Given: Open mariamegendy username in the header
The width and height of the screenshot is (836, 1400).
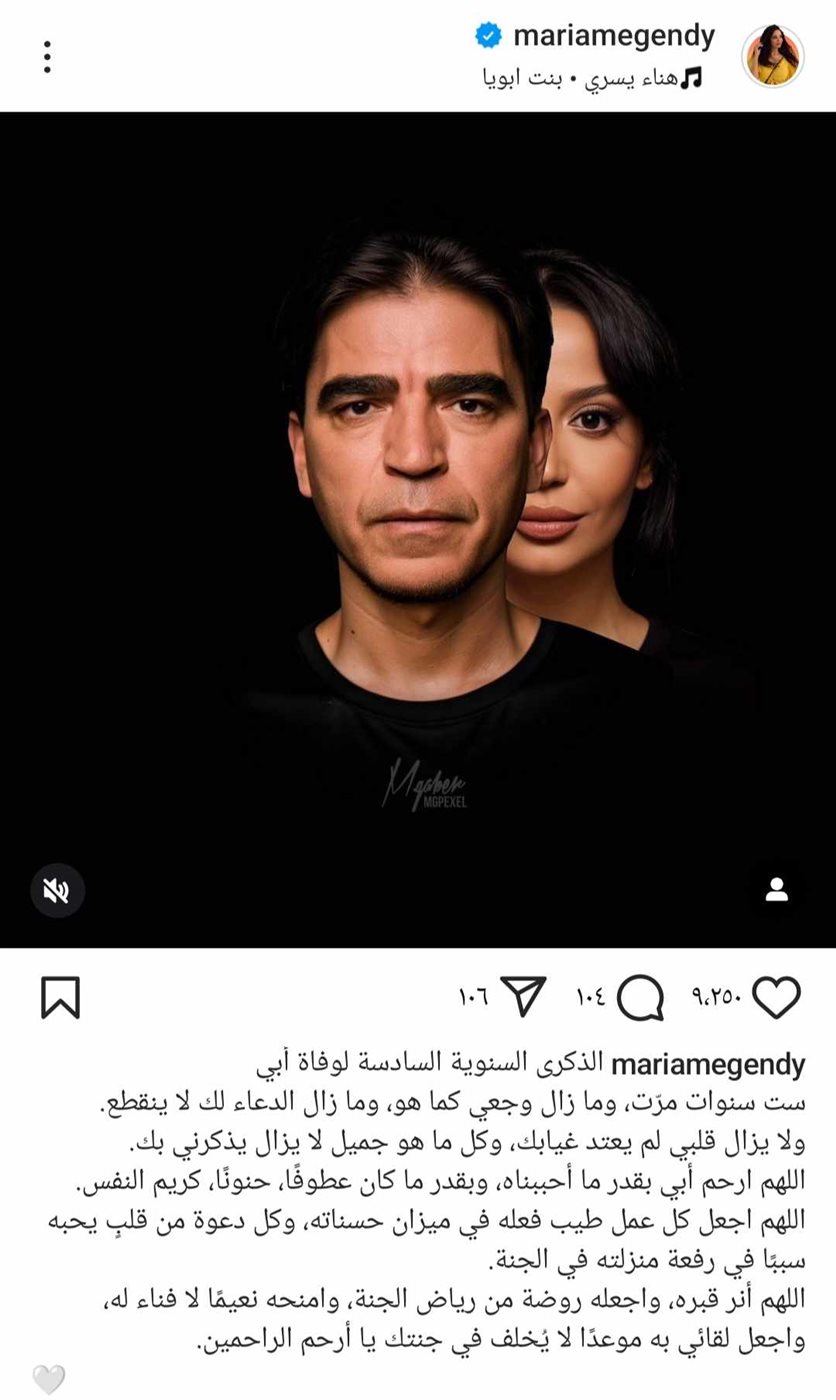Looking at the screenshot, I should click(614, 37).
